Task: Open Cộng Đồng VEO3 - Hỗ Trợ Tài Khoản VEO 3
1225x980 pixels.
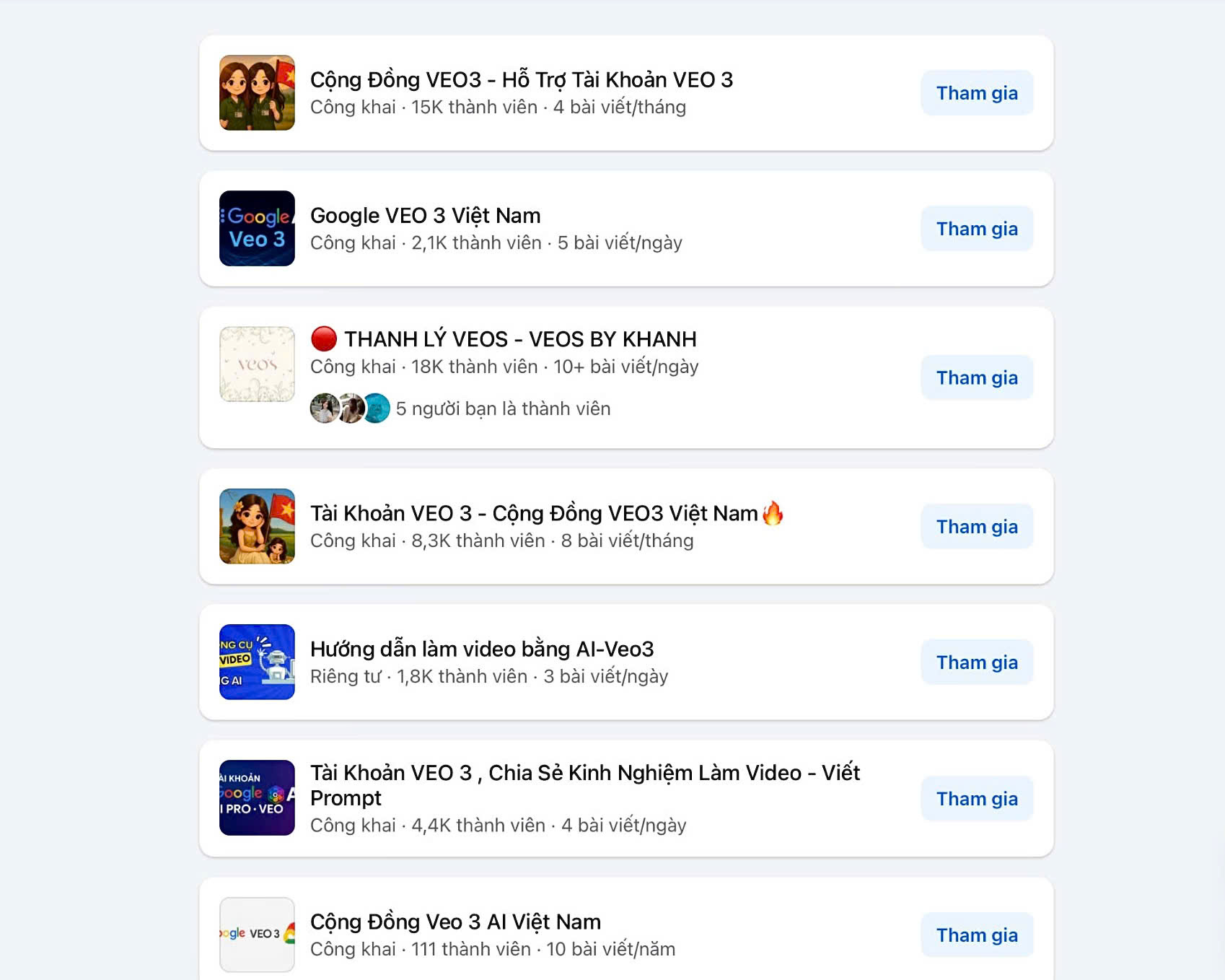Action: [x=521, y=79]
